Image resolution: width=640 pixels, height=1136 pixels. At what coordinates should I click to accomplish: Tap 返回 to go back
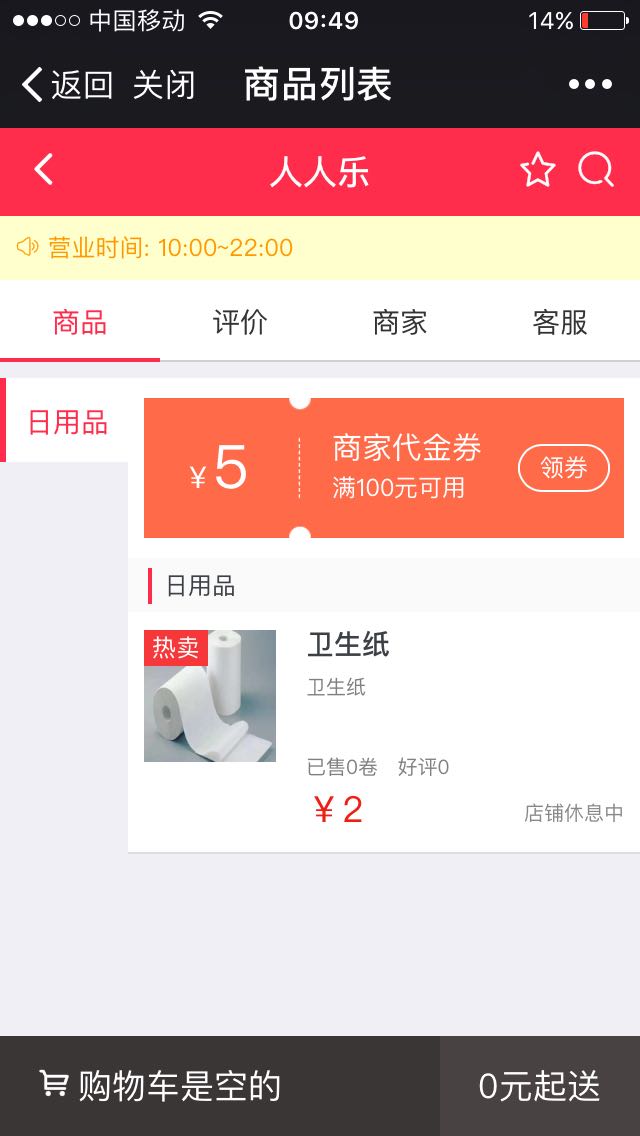pyautogui.click(x=68, y=85)
